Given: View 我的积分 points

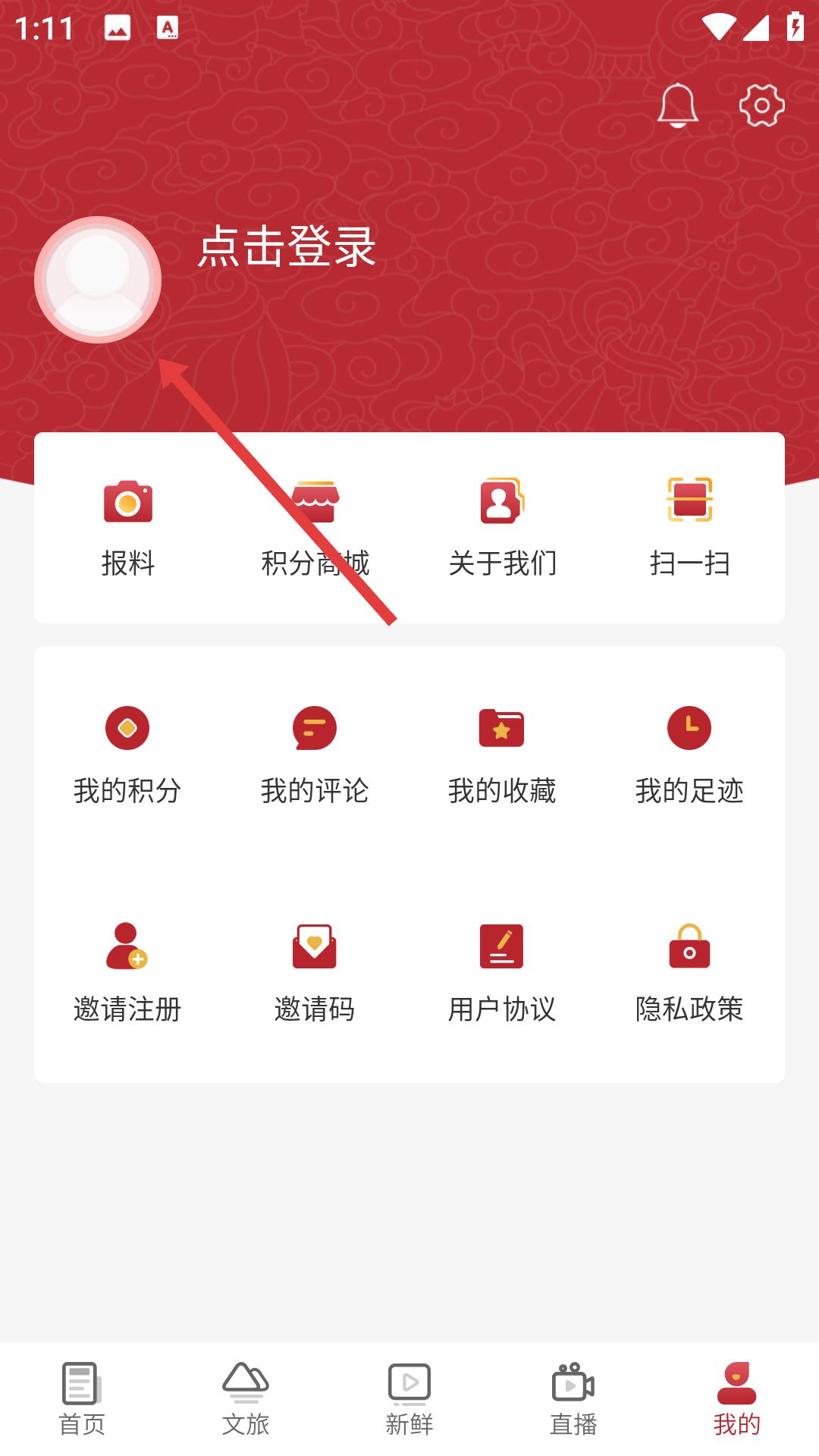Looking at the screenshot, I should point(127,755).
